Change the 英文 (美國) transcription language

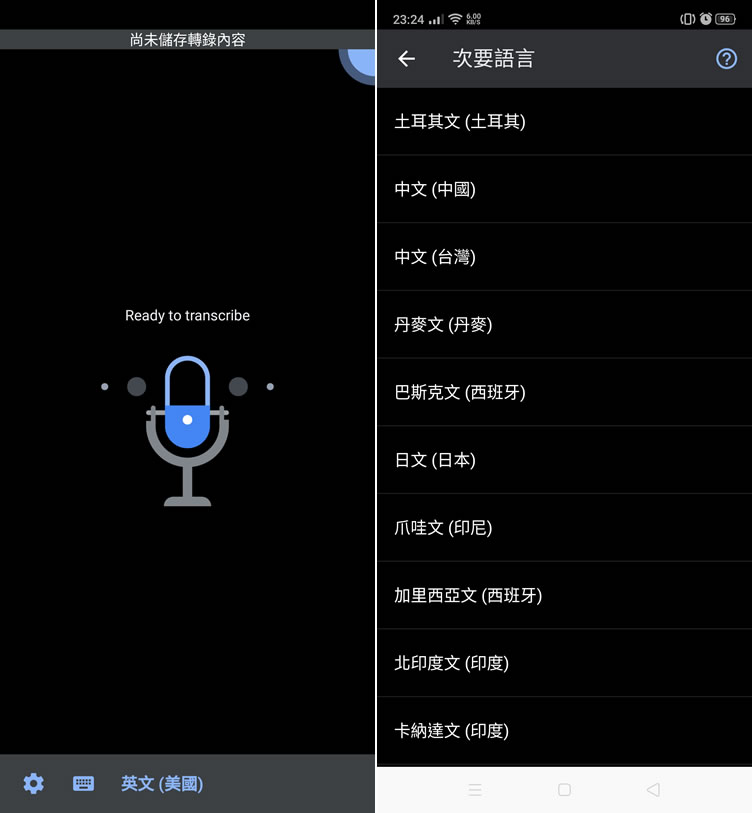(x=162, y=784)
